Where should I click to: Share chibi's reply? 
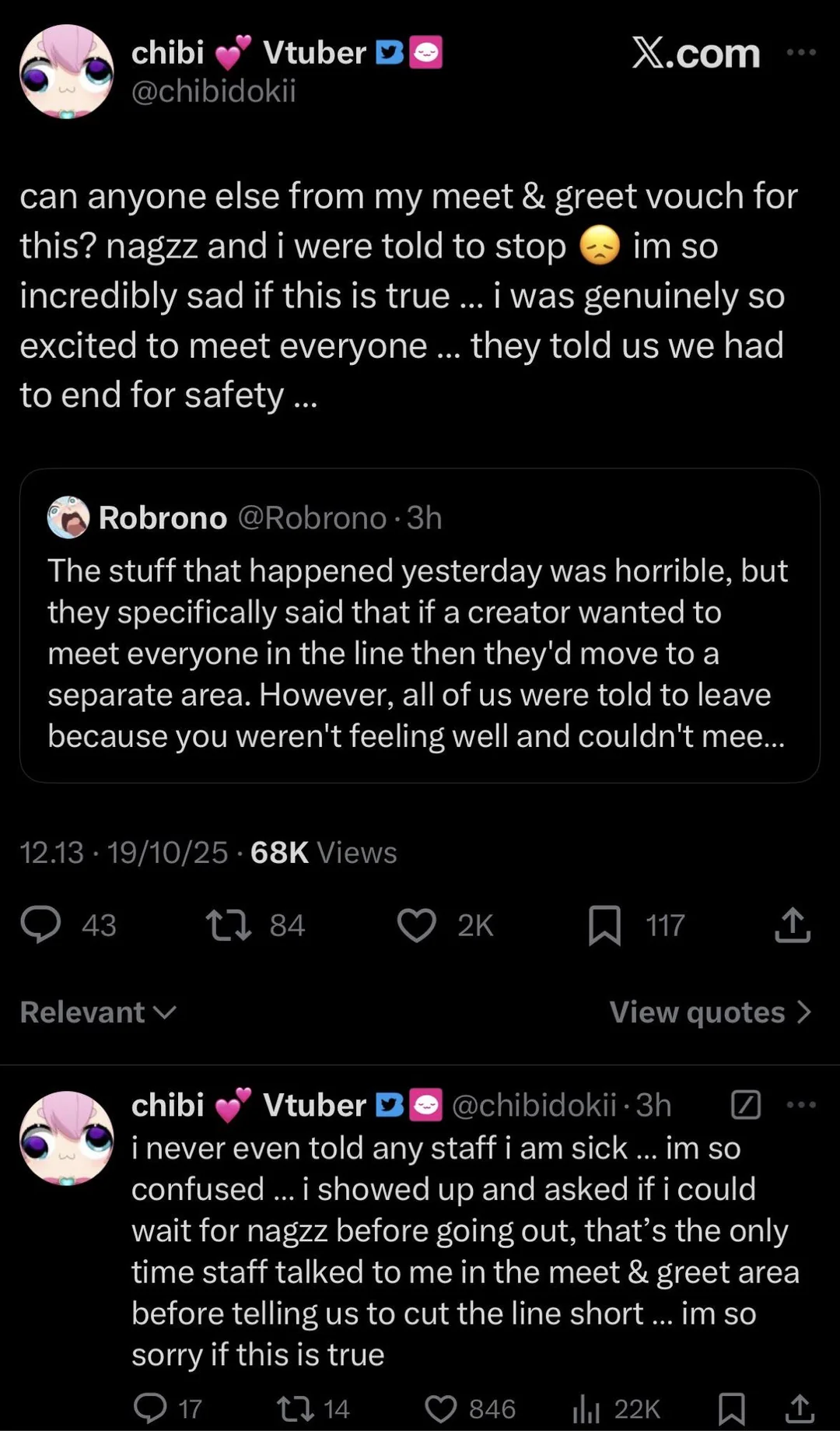point(800,1408)
